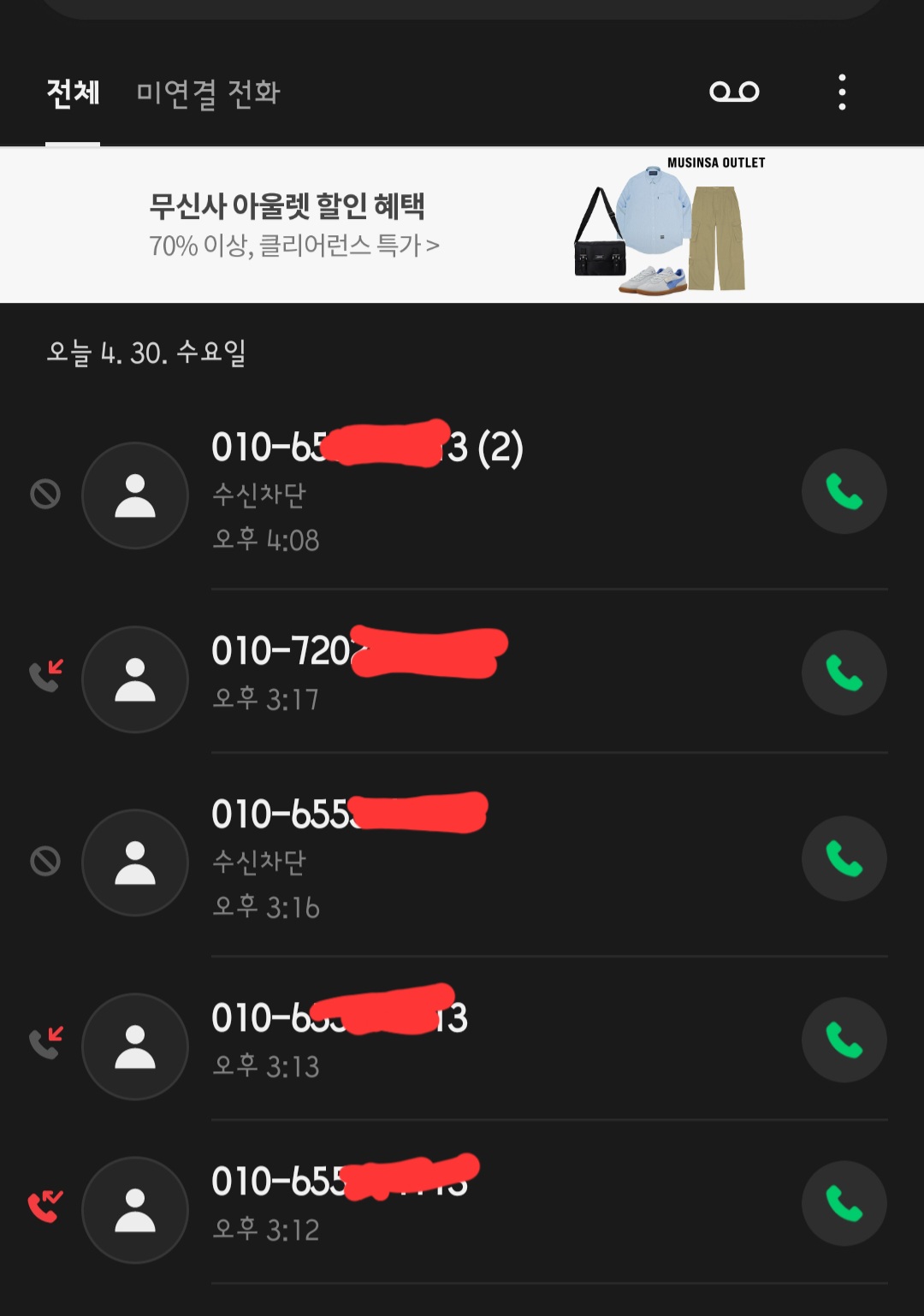View the contact avatar for the 오후 3:13 call
The width and height of the screenshot is (924, 1316).
click(135, 1046)
